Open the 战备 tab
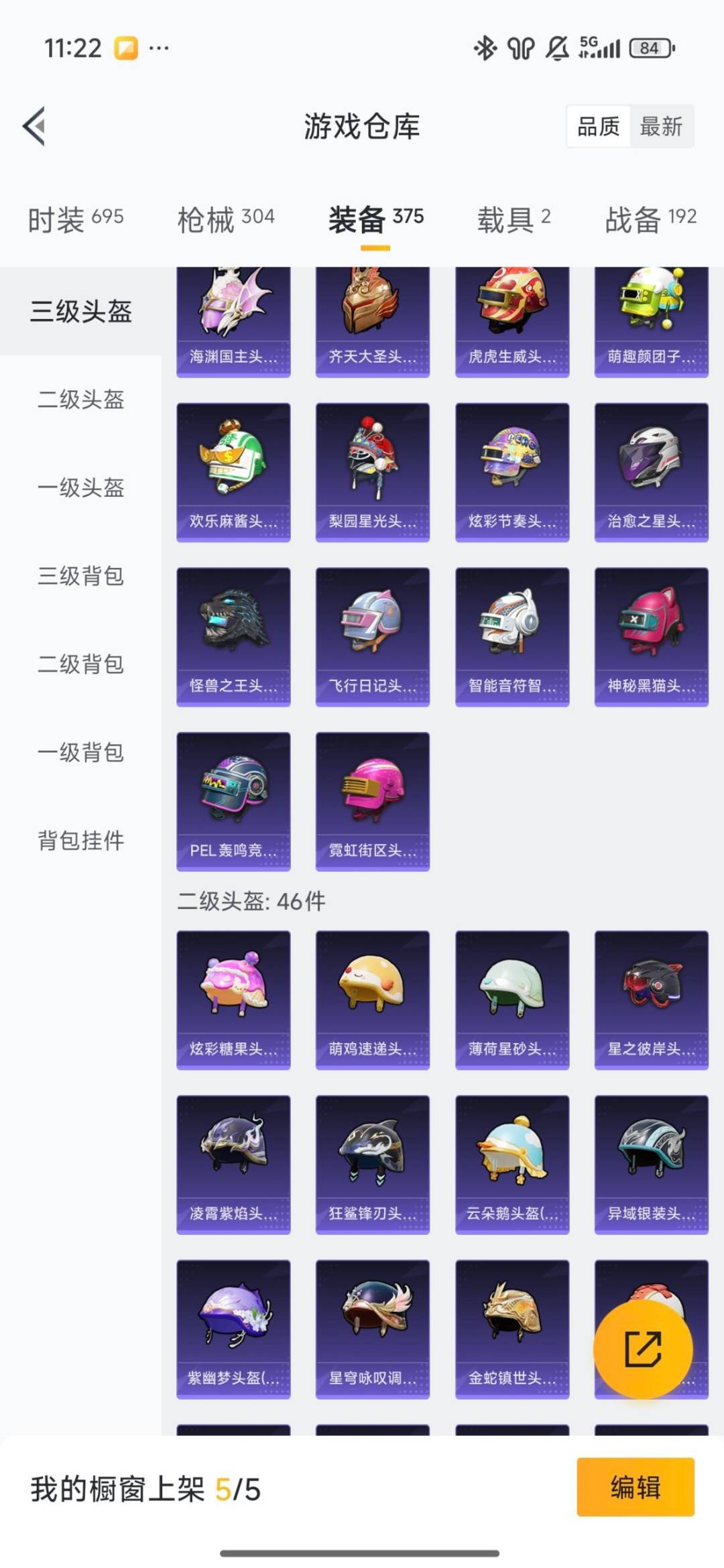 point(650,219)
